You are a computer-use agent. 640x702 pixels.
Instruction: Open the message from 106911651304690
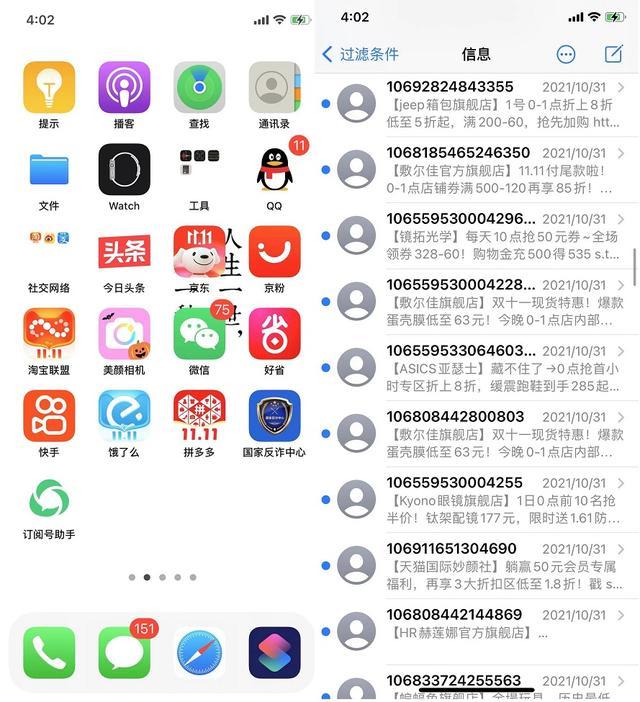tap(480, 566)
